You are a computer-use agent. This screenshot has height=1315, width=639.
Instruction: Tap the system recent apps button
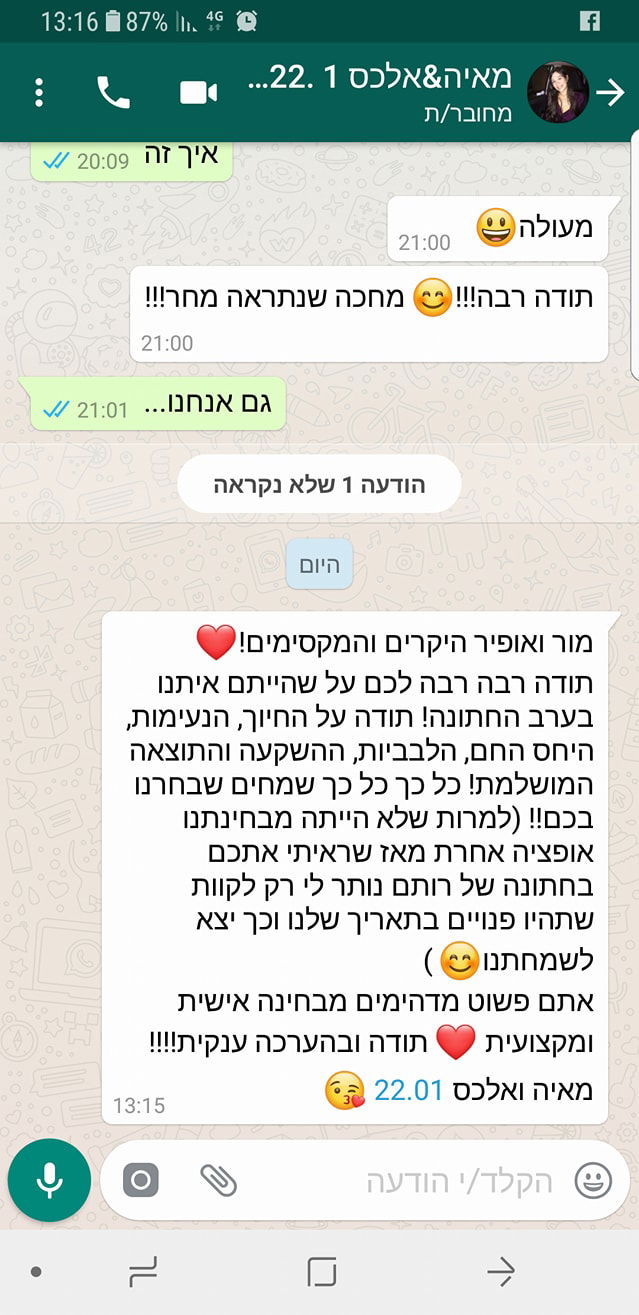(145, 1272)
